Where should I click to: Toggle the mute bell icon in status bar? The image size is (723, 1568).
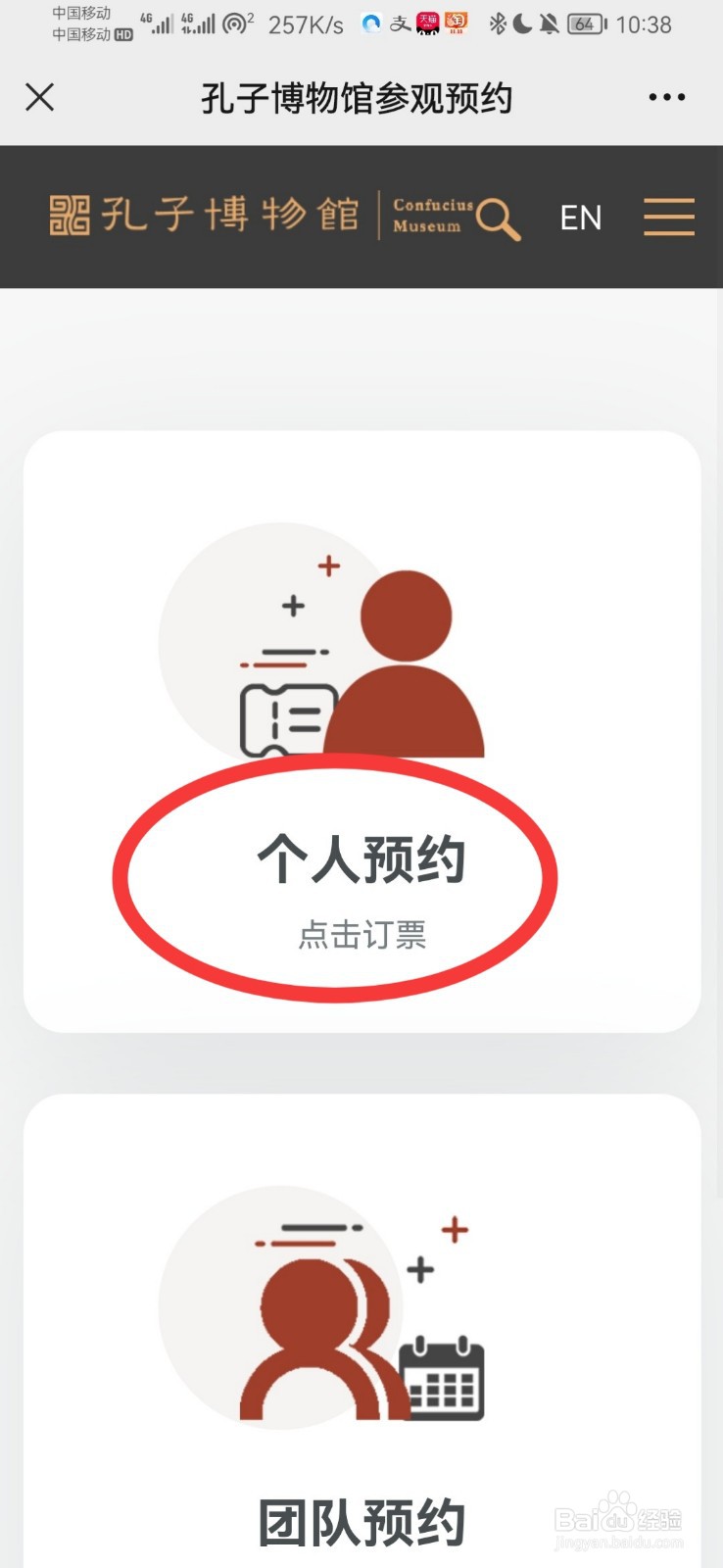click(548, 24)
